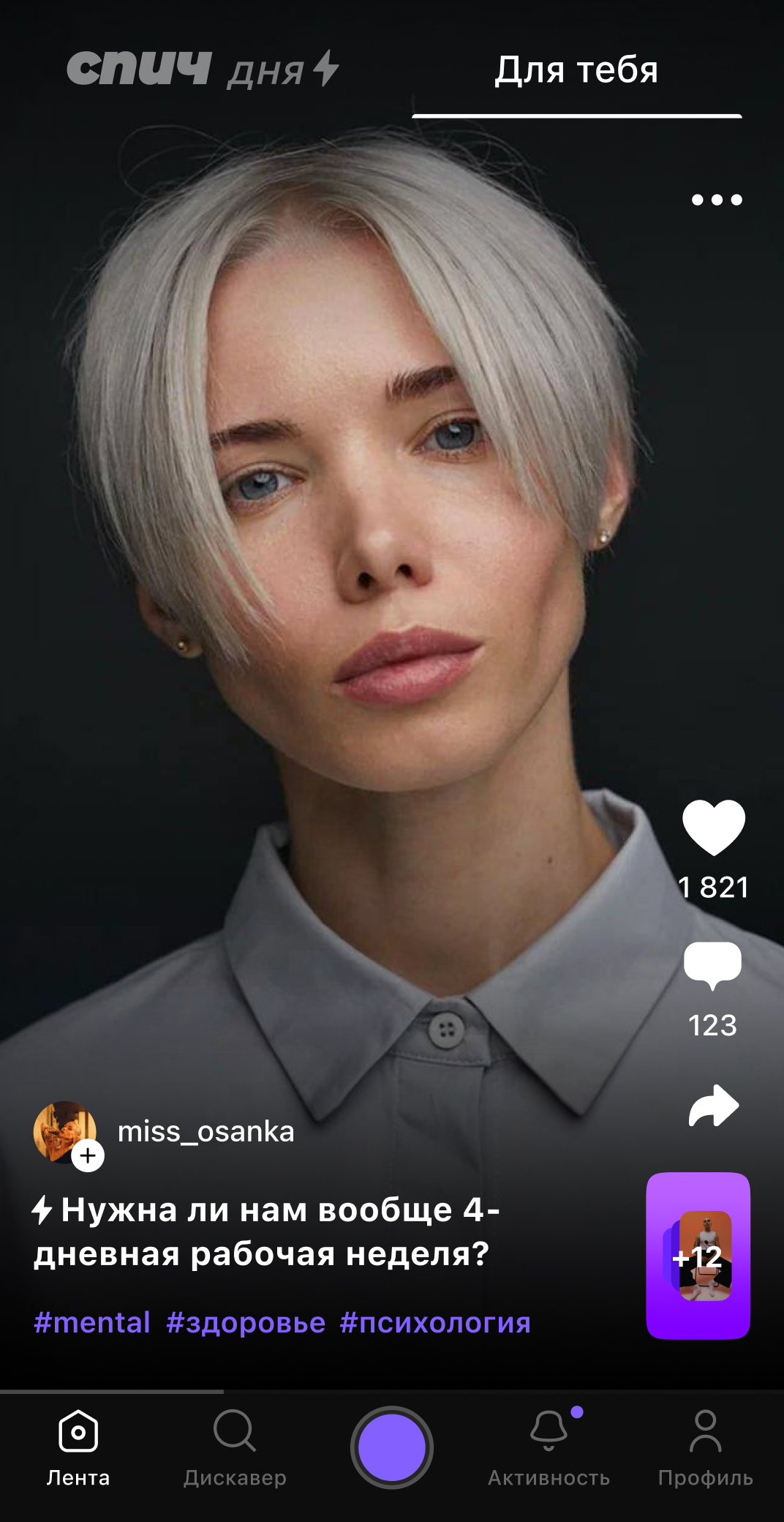The height and width of the screenshot is (1522, 784).
Task: Share this video via arrow icon
Action: (x=714, y=1106)
